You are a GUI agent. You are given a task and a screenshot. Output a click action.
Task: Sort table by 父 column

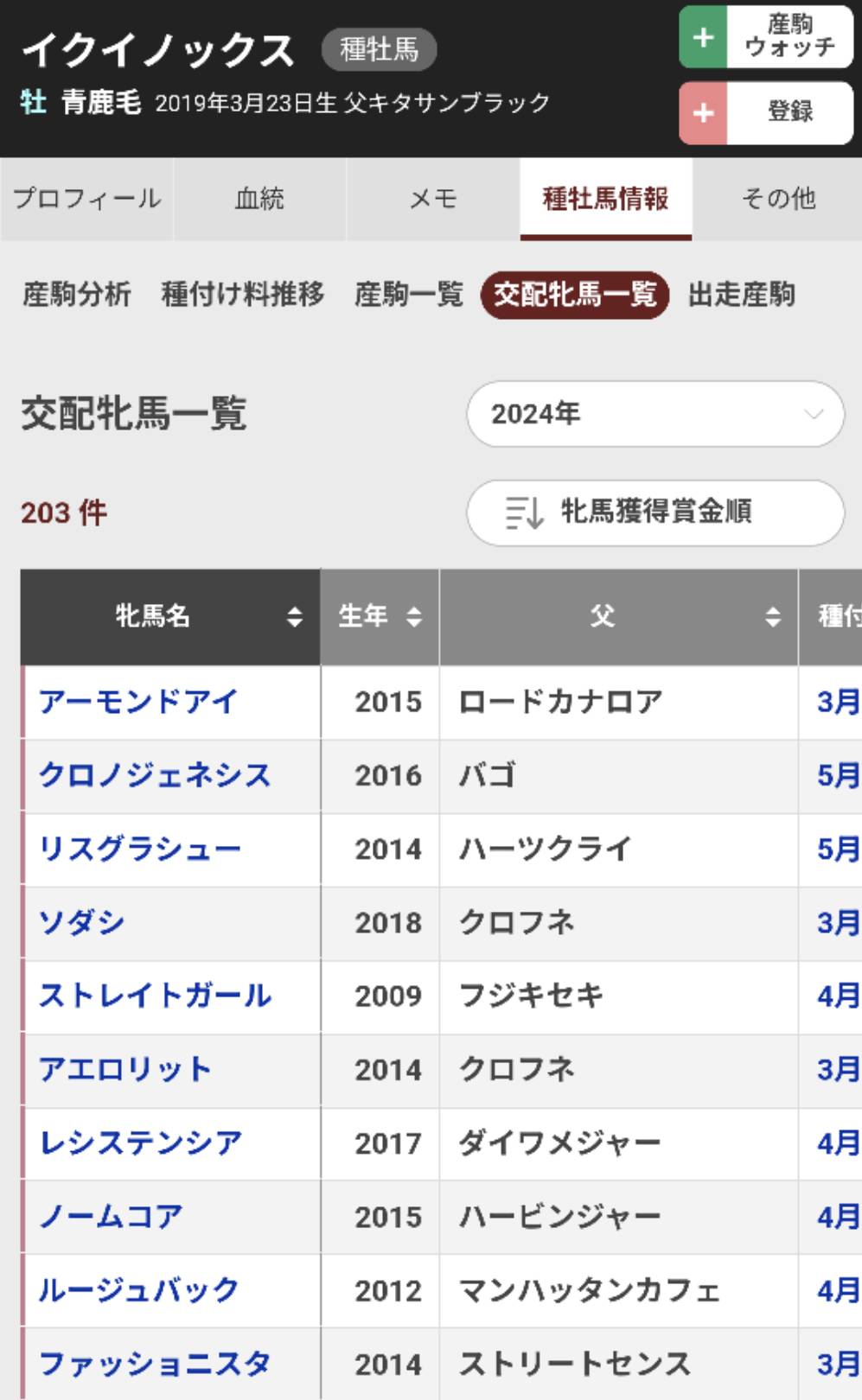pos(618,616)
